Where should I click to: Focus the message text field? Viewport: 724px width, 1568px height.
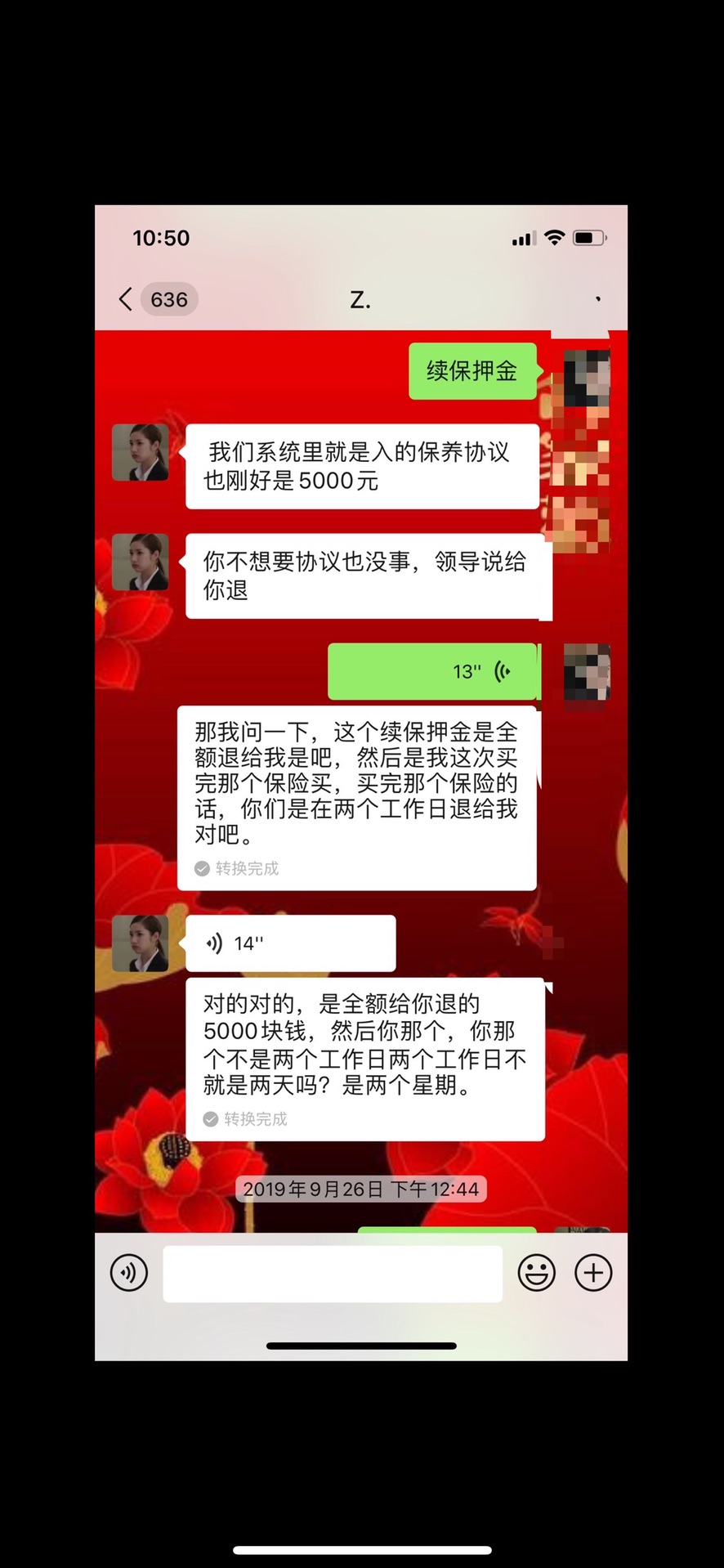point(332,1273)
